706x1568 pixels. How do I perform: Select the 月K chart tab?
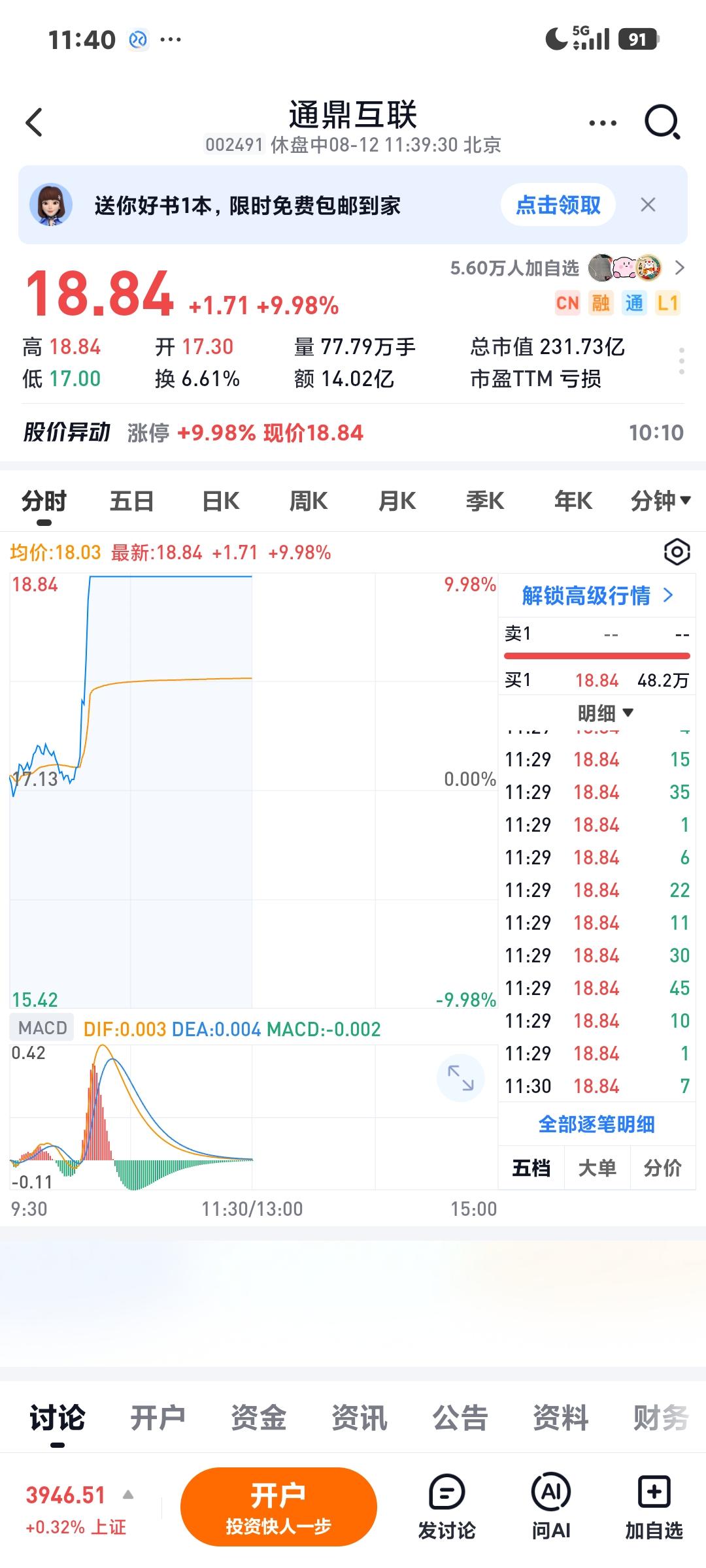click(x=397, y=501)
